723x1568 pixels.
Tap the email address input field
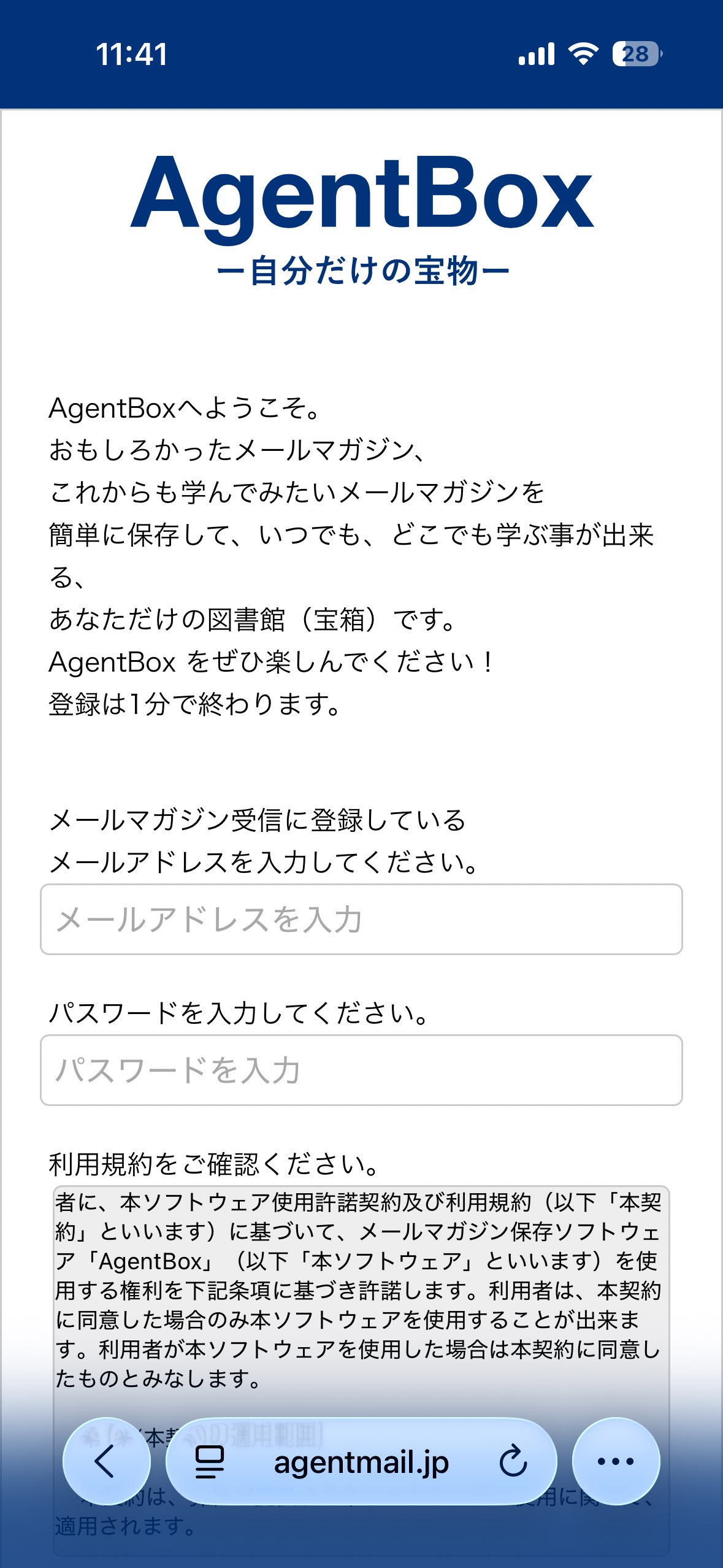[361, 919]
